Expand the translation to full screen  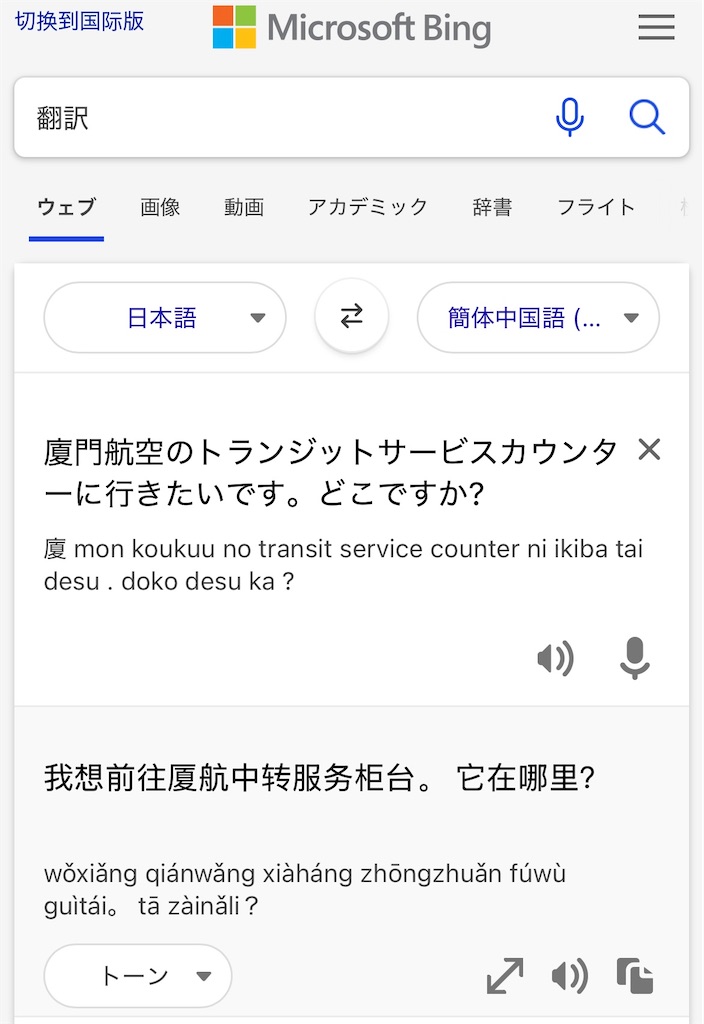[x=505, y=976]
